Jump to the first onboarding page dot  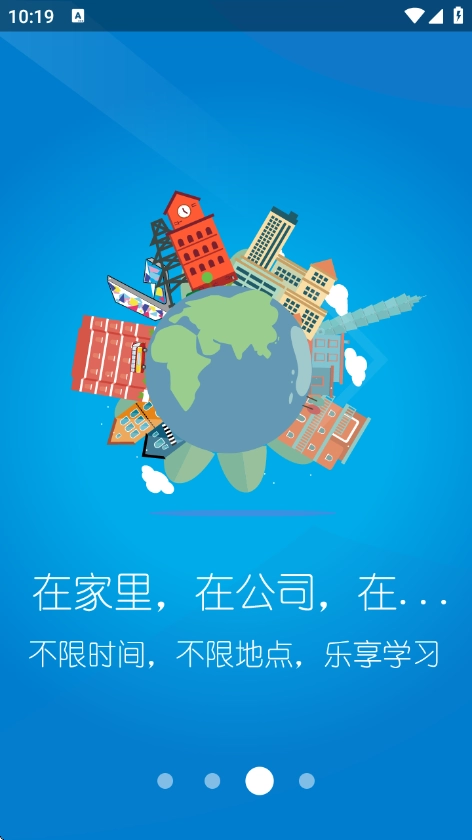[x=165, y=781]
